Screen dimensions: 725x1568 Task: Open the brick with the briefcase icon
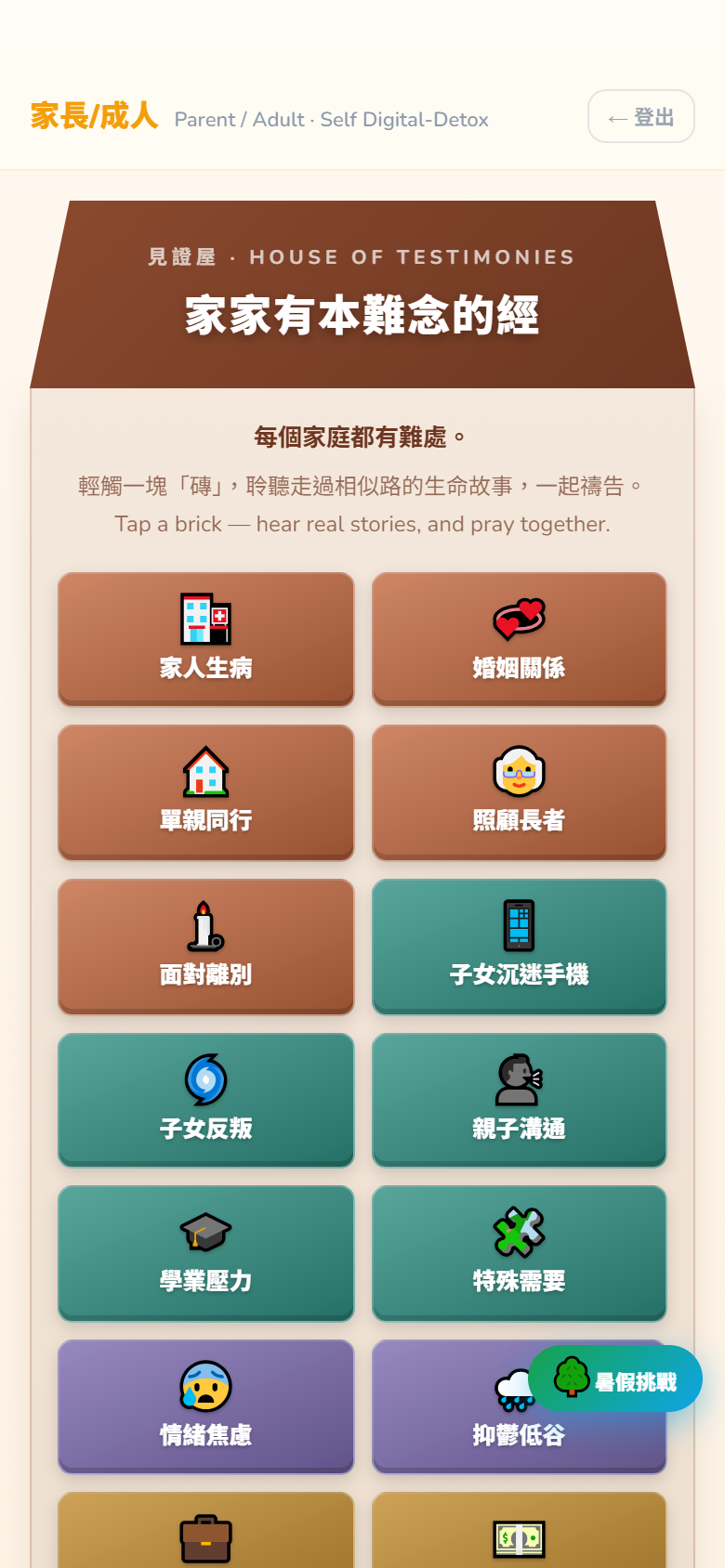pos(205,1531)
